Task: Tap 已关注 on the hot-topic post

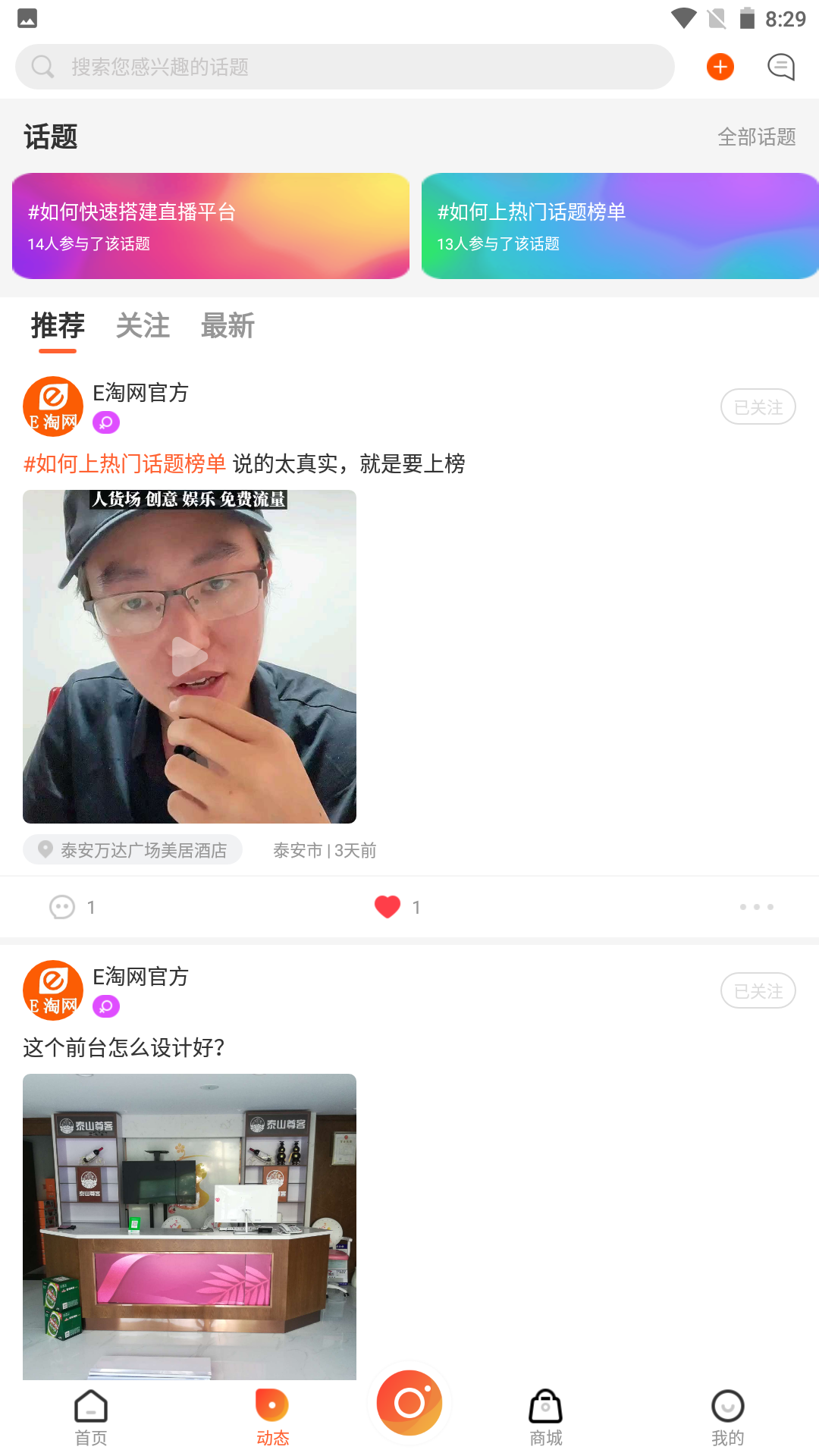Action: click(758, 407)
